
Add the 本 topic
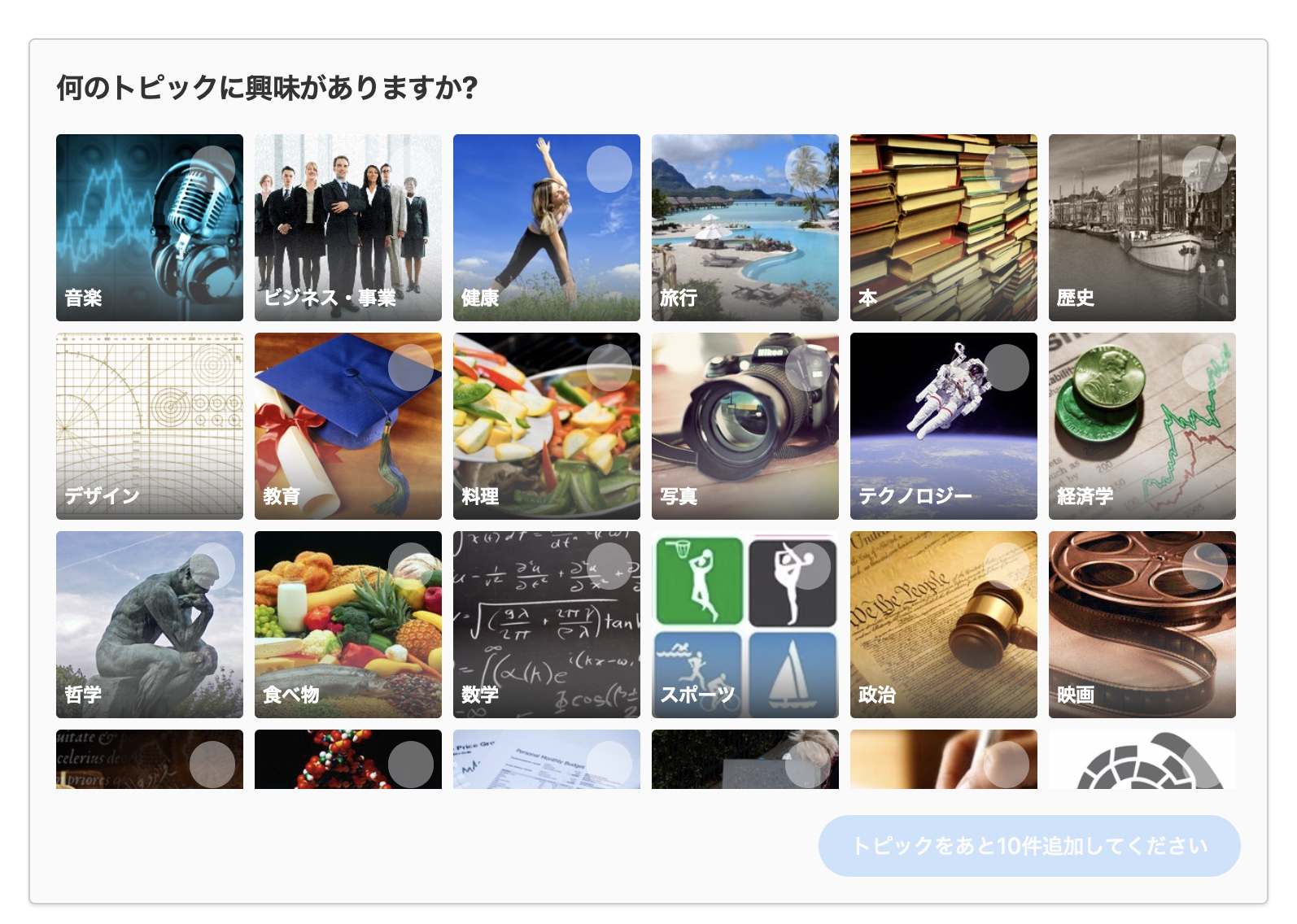943,228
